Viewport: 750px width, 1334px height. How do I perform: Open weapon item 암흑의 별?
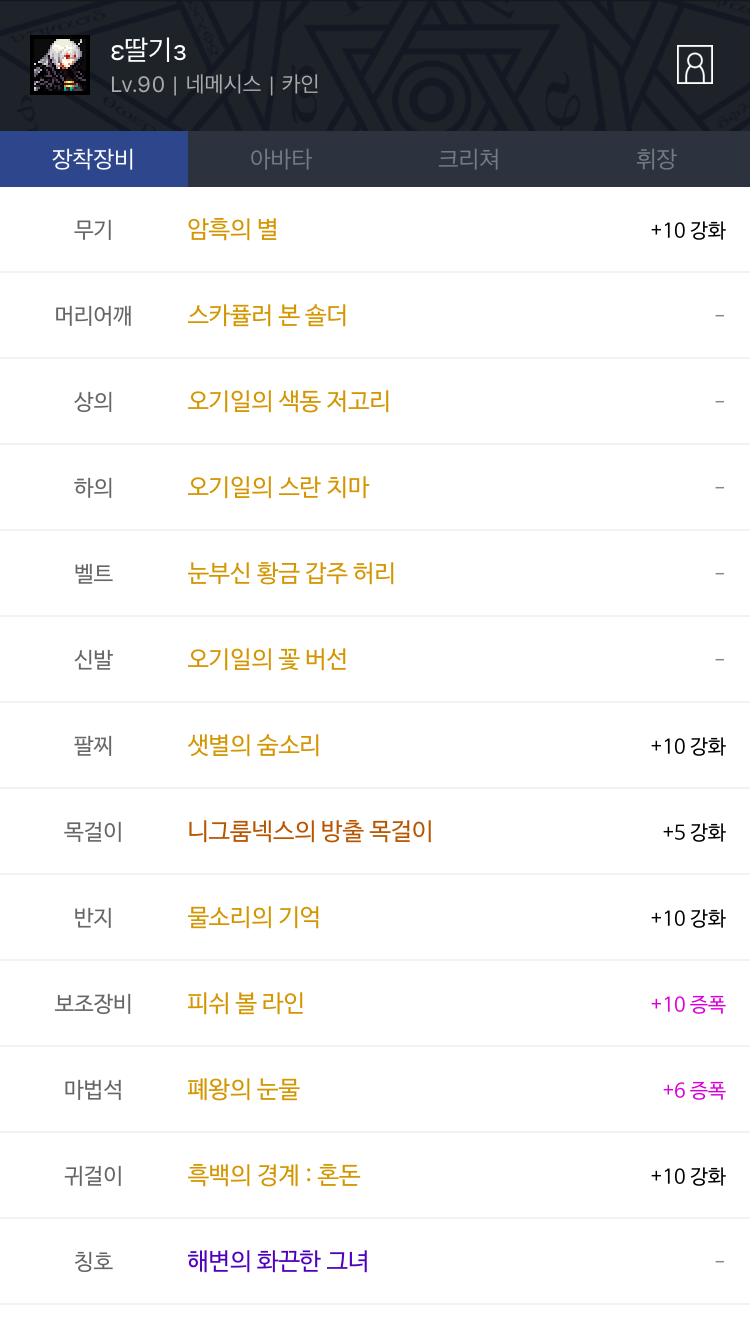[375, 230]
